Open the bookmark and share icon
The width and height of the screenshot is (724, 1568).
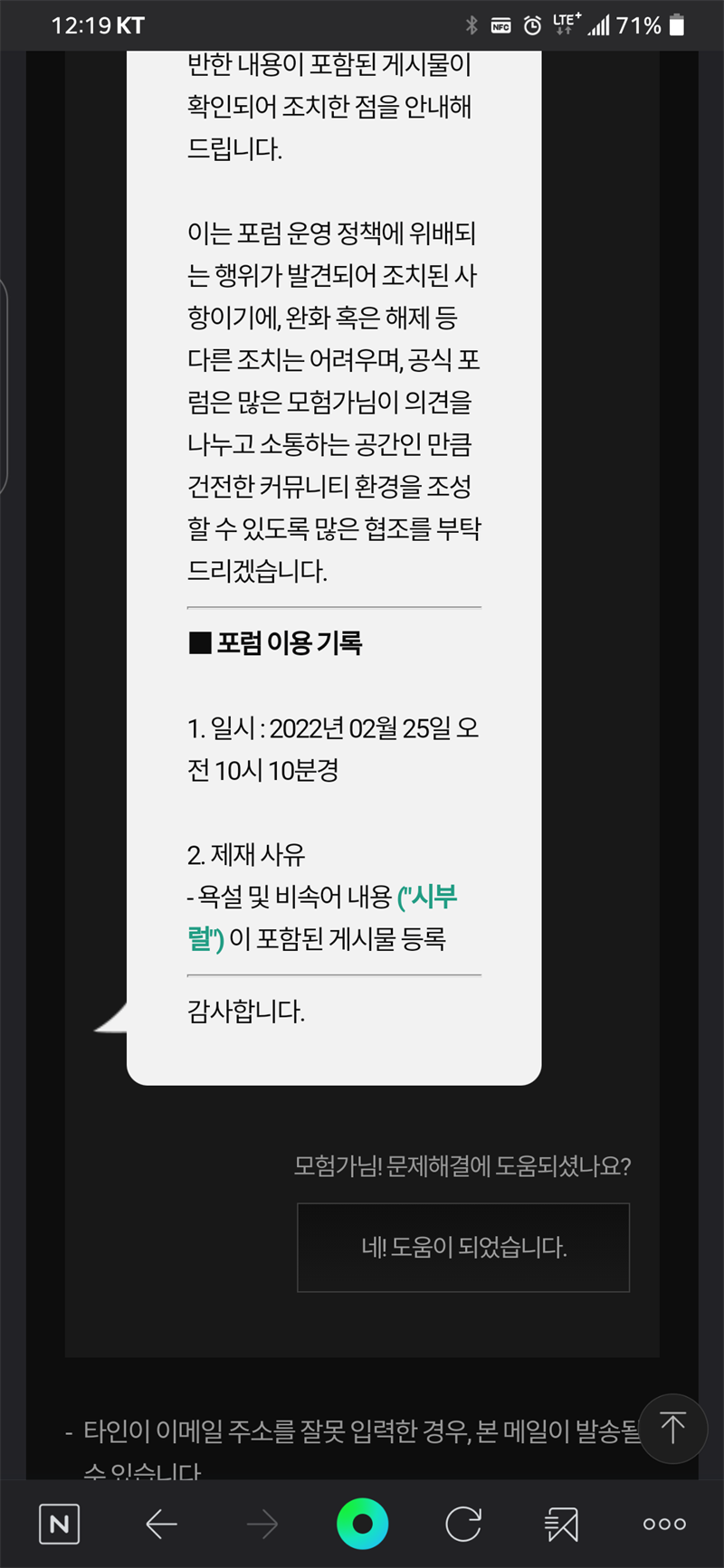pos(562,1525)
